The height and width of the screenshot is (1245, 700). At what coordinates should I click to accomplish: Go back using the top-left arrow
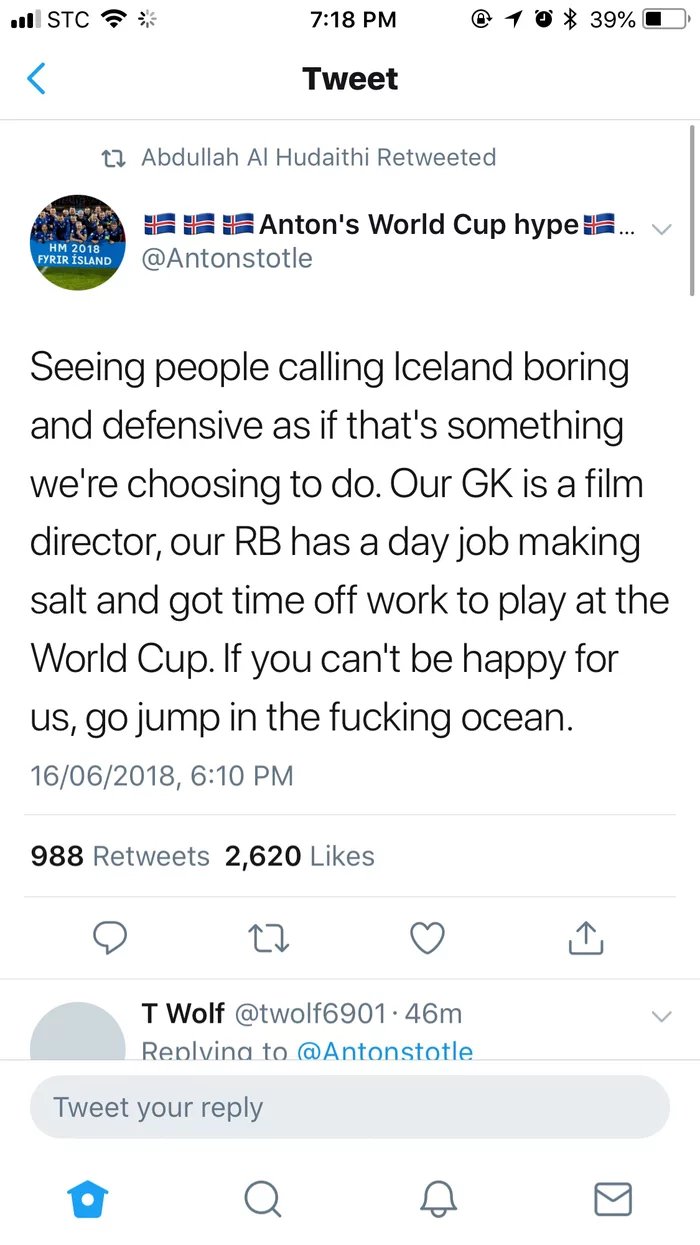[36, 78]
